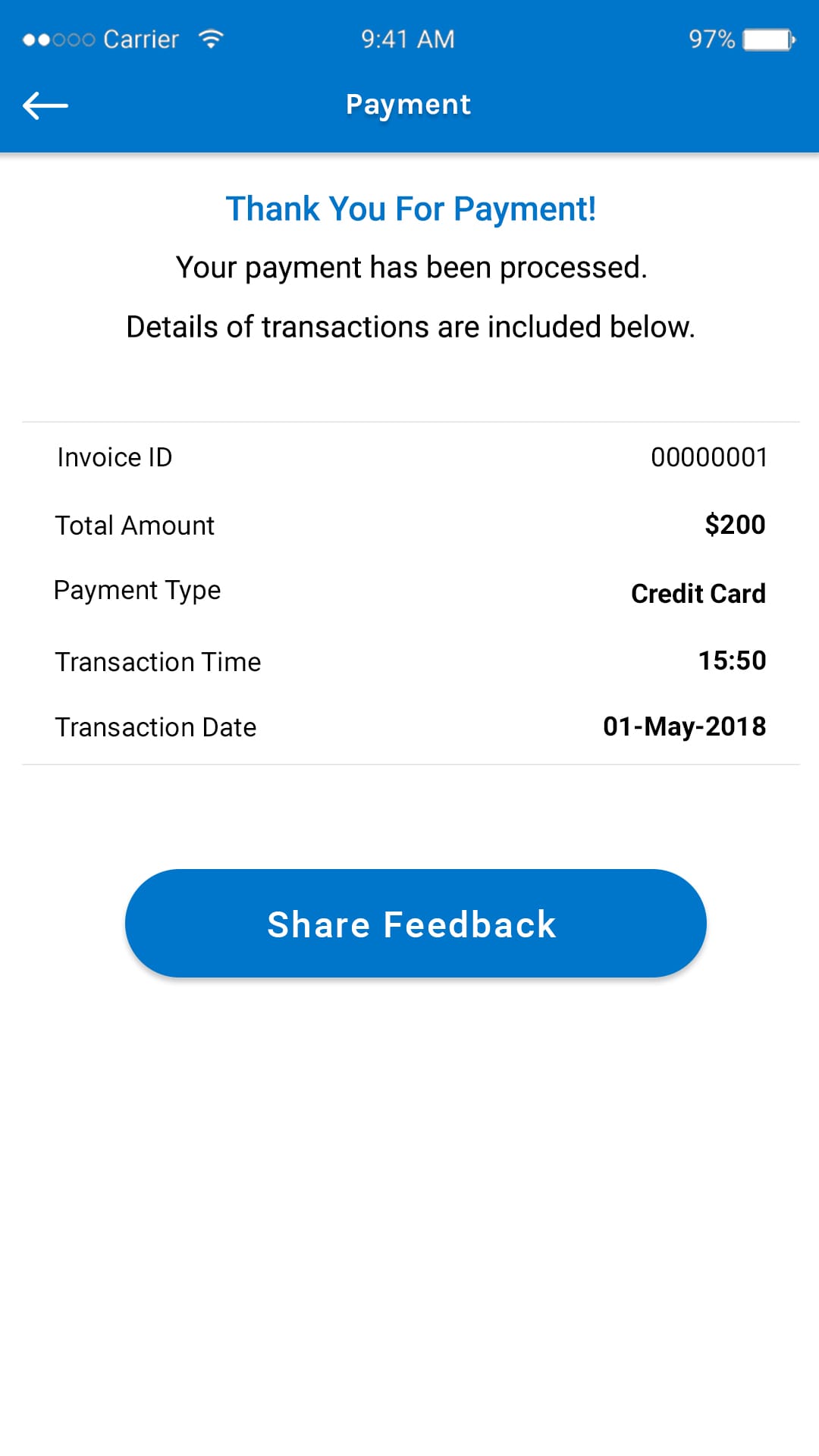Screen dimensions: 819x1456
Task: Select the Invoice ID label
Action: pyautogui.click(x=114, y=457)
